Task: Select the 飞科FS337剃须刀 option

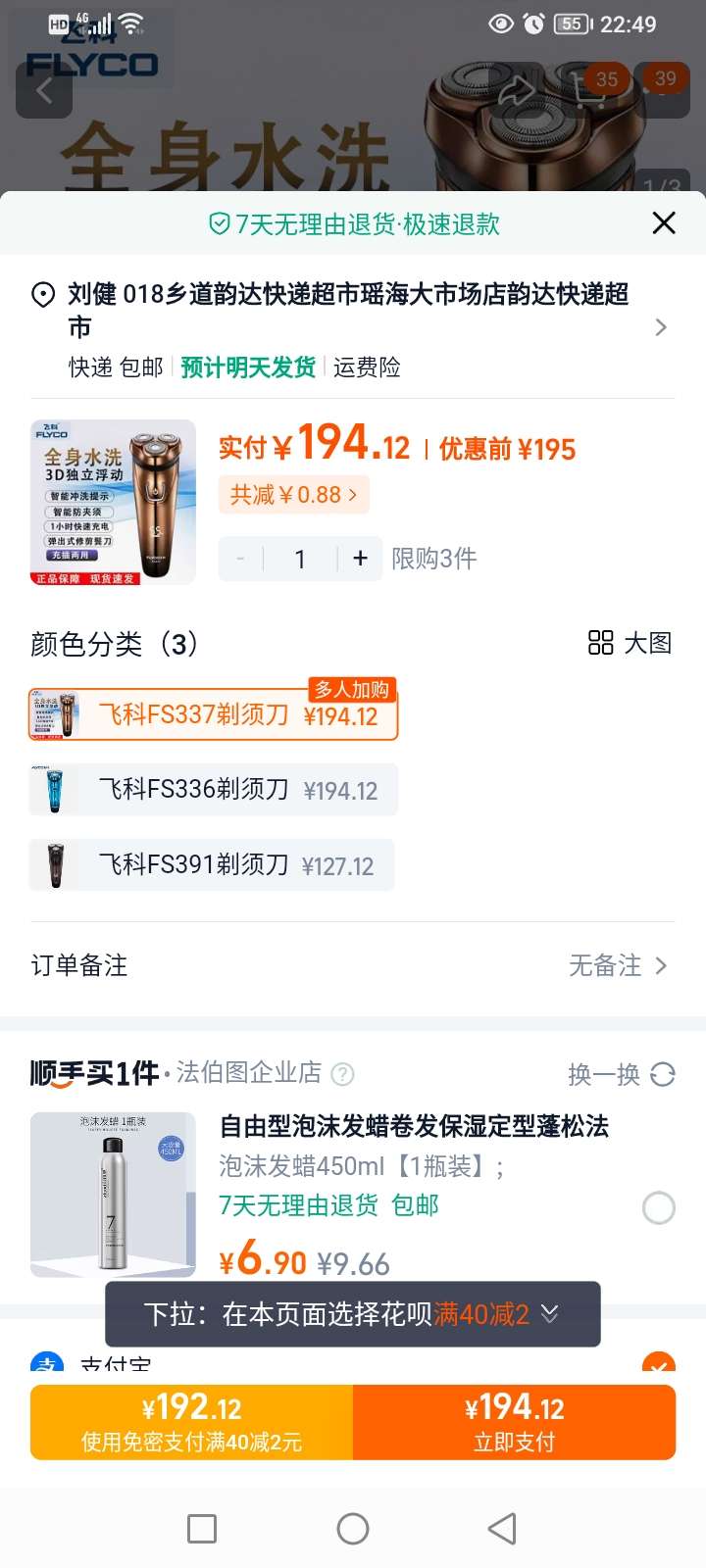Action: click(213, 714)
